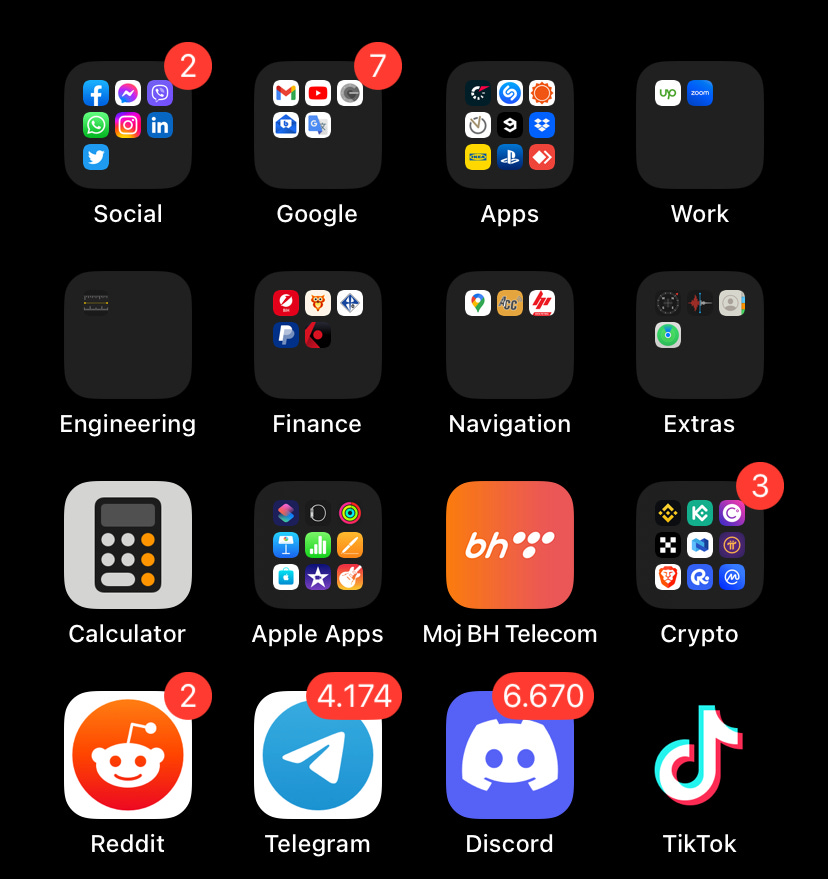The image size is (828, 879).
Task: Open the Finance folder
Action: [318, 335]
